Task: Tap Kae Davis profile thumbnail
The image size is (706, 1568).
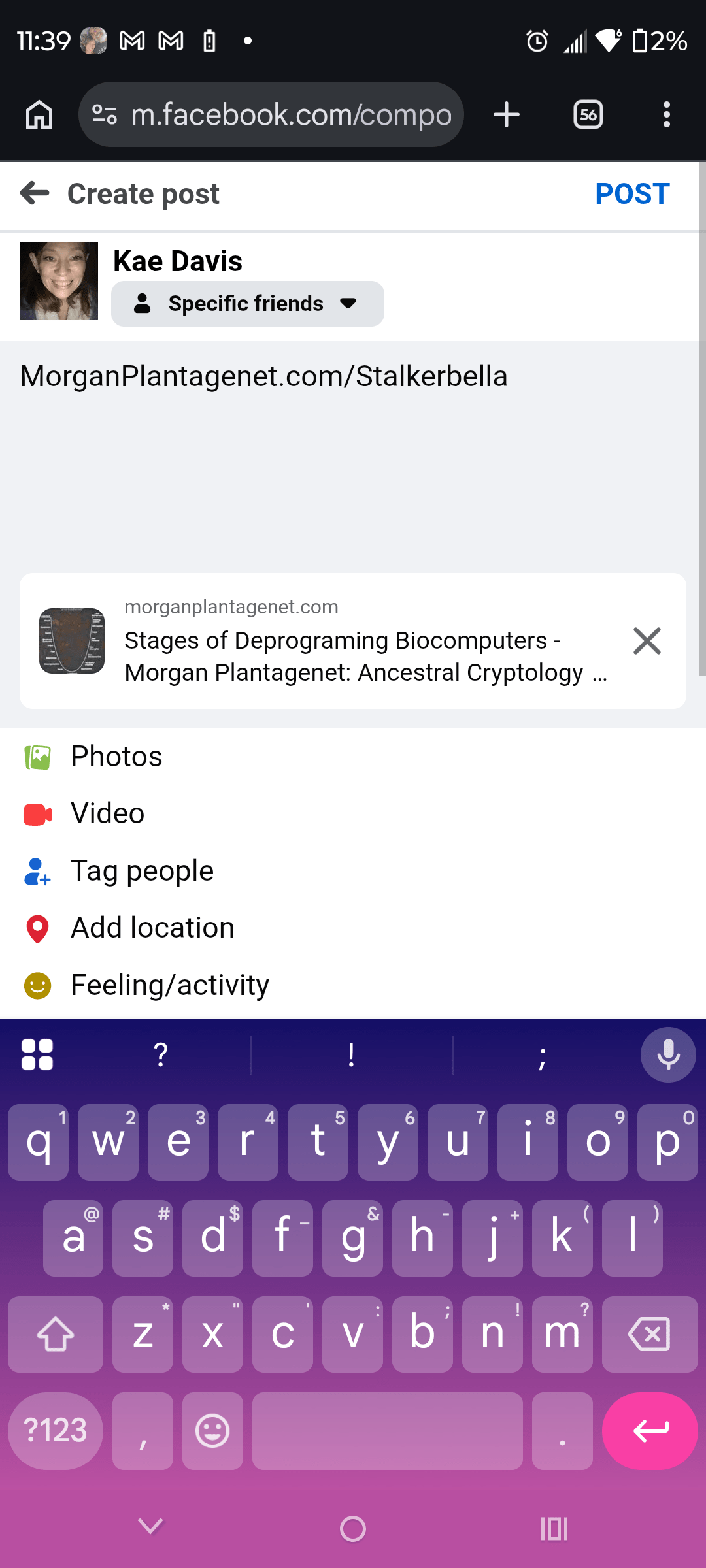Action: coord(58,281)
